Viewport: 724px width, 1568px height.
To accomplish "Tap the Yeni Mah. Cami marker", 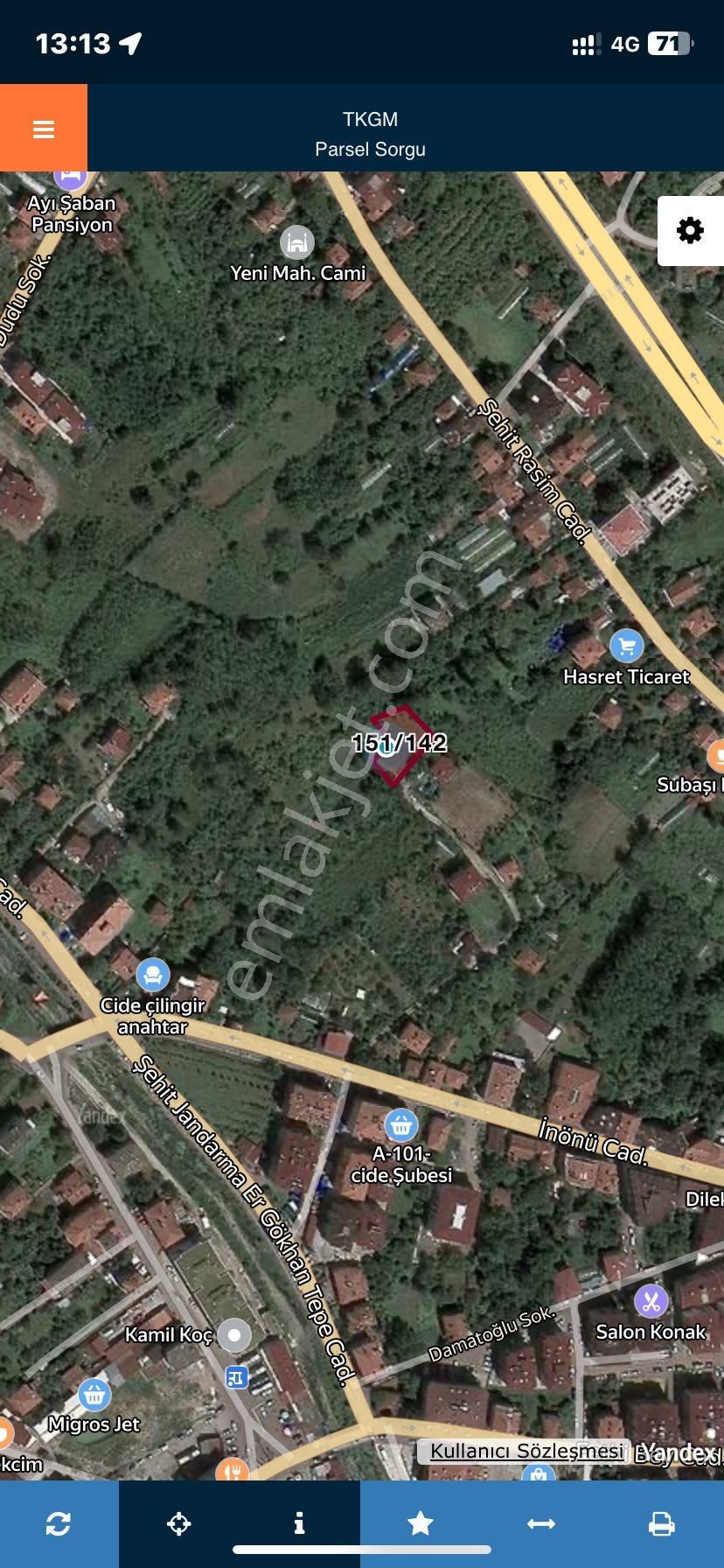I will [297, 242].
